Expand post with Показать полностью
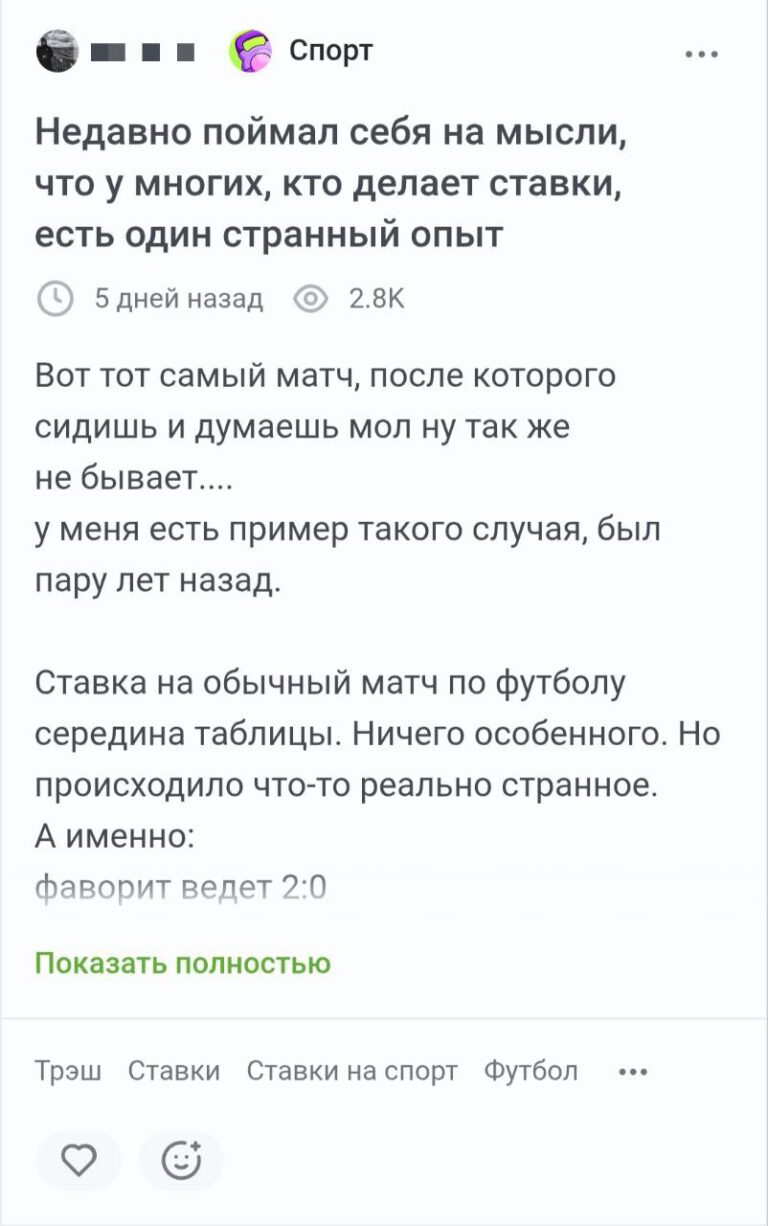 point(183,963)
